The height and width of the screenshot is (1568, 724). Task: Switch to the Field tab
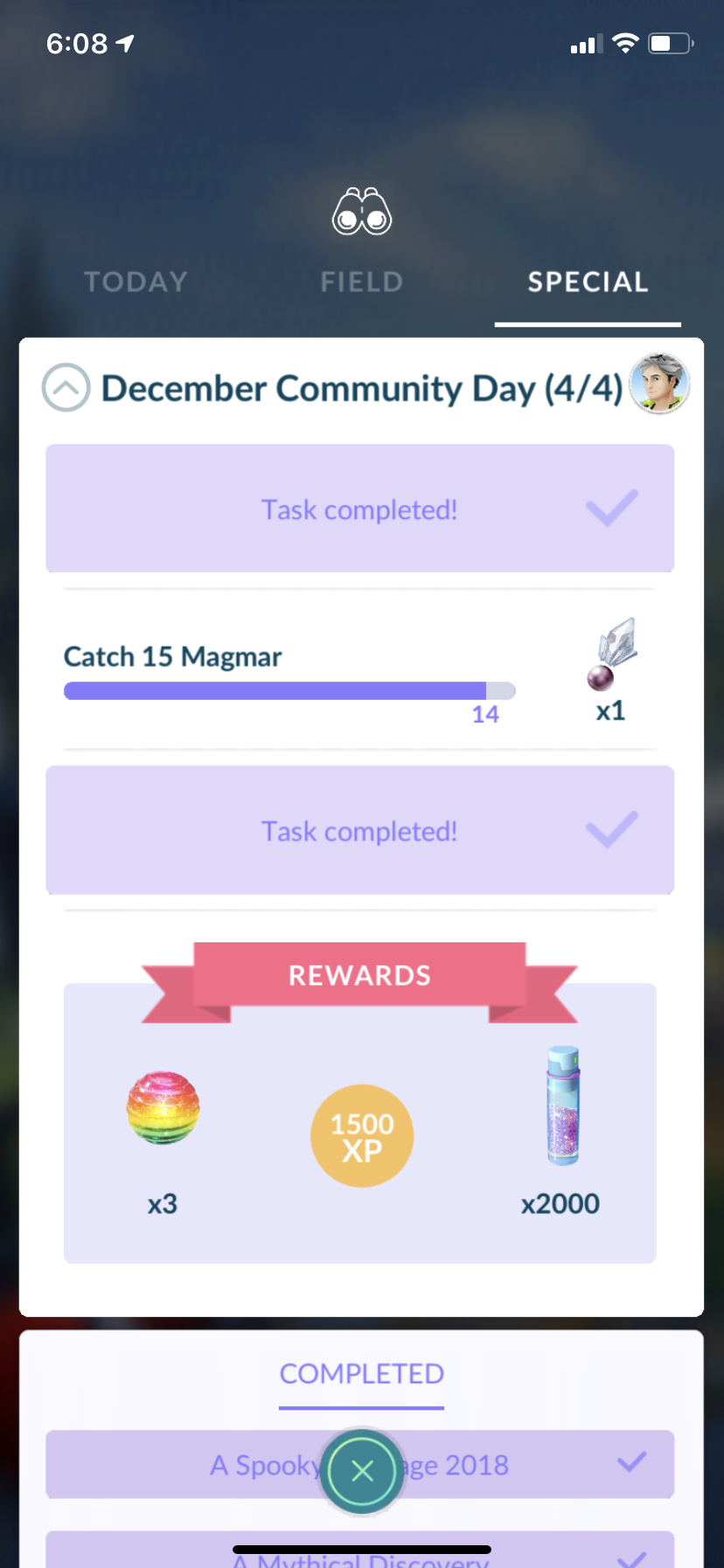(x=361, y=282)
